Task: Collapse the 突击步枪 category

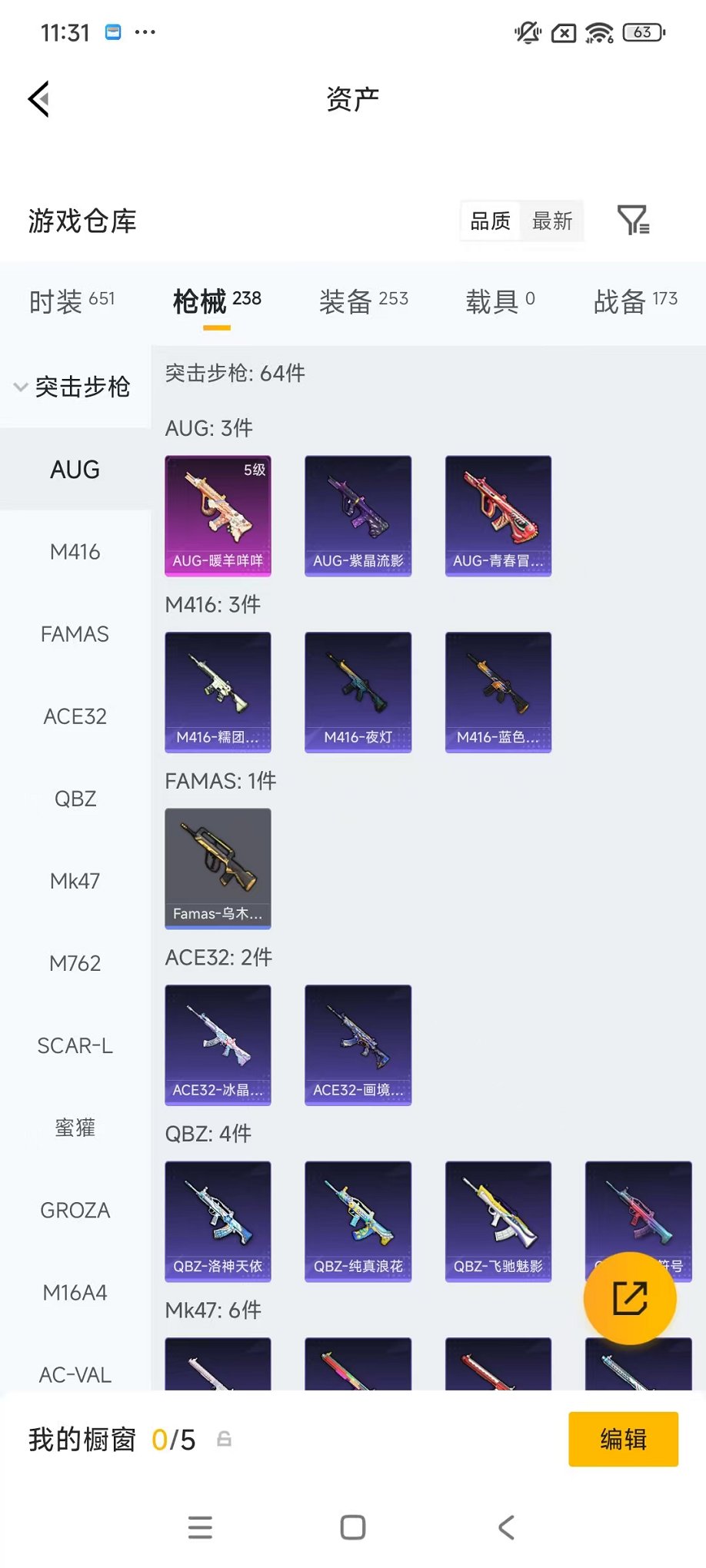Action: coord(75,387)
